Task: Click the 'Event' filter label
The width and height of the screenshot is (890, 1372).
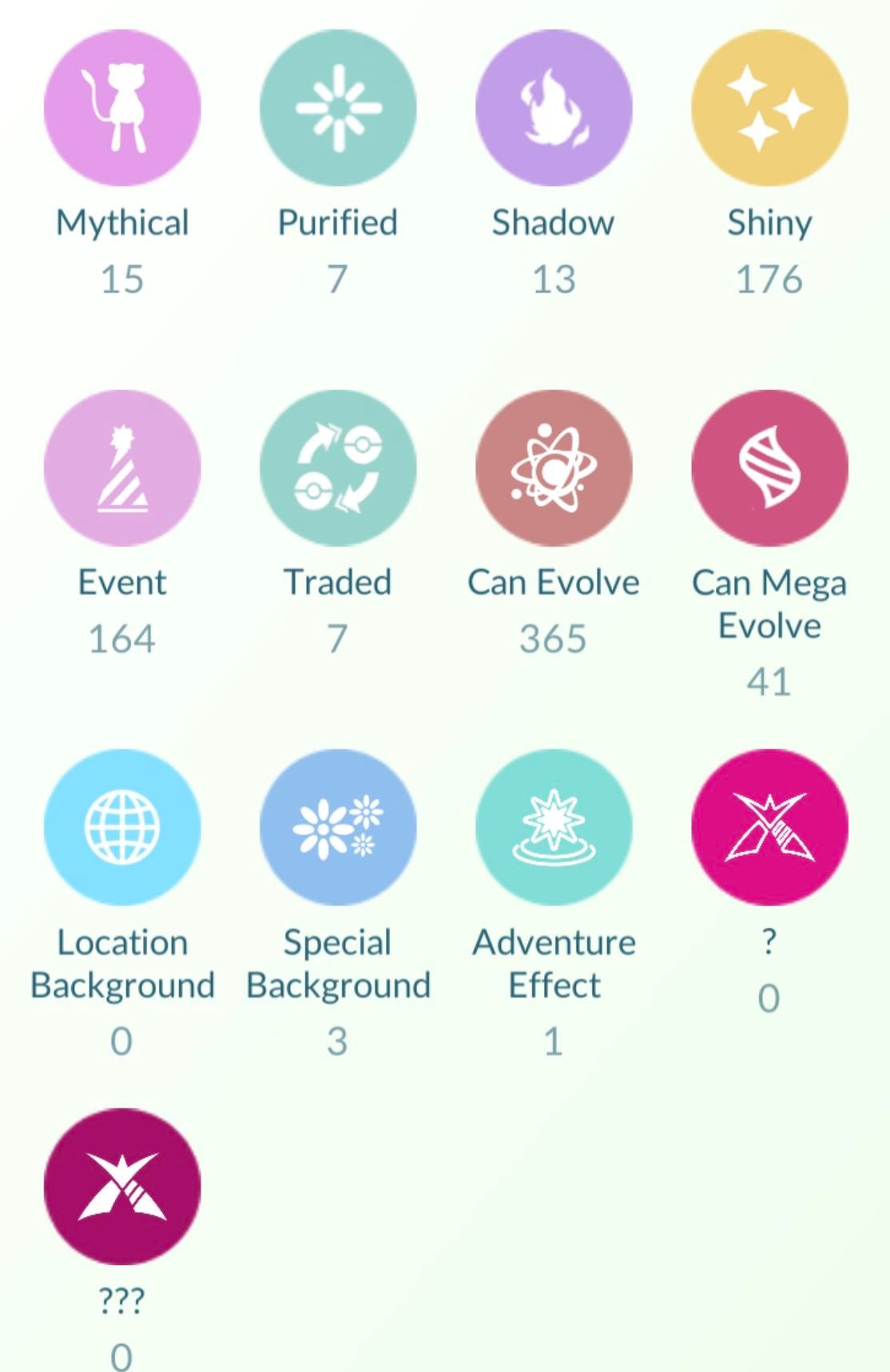Action: pyautogui.click(x=121, y=582)
